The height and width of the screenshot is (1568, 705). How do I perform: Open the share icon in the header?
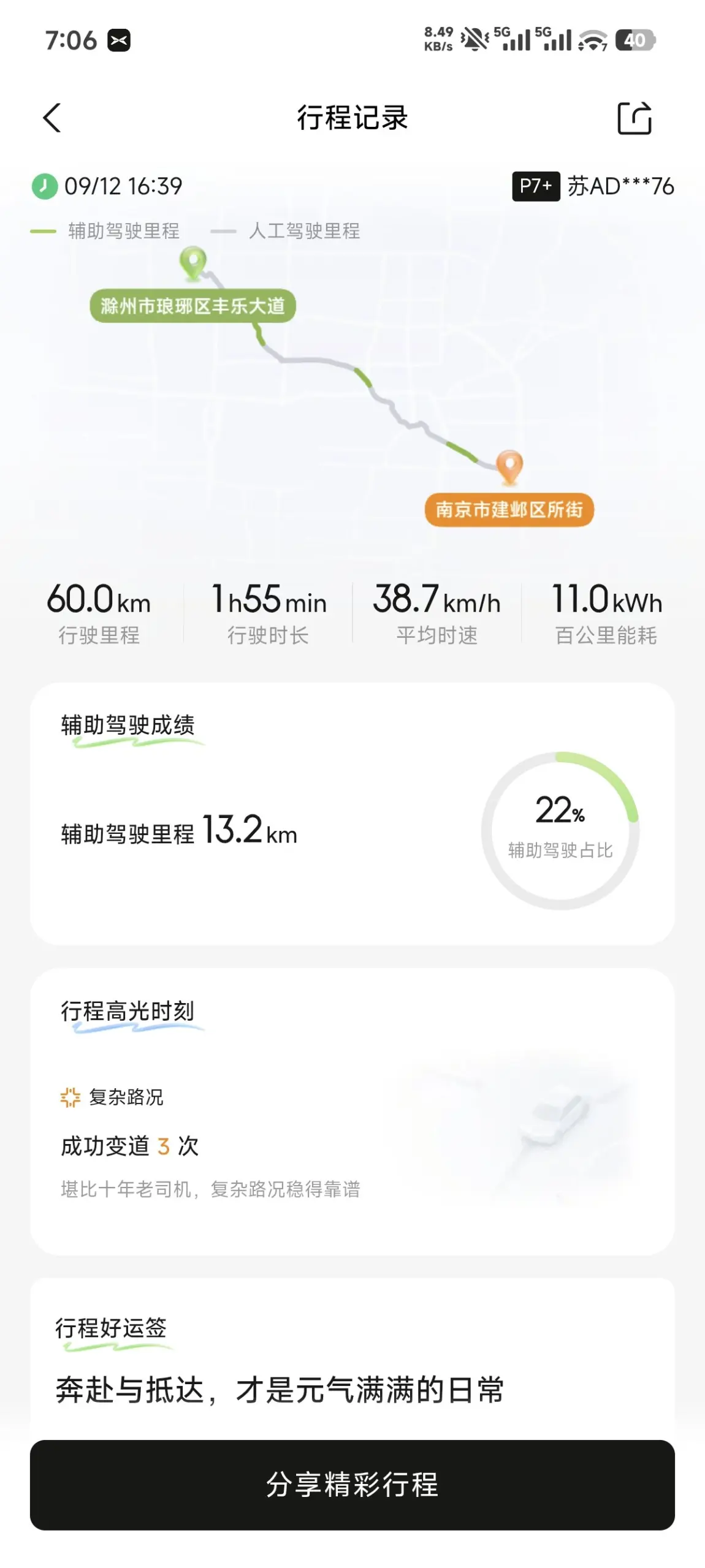[634, 118]
